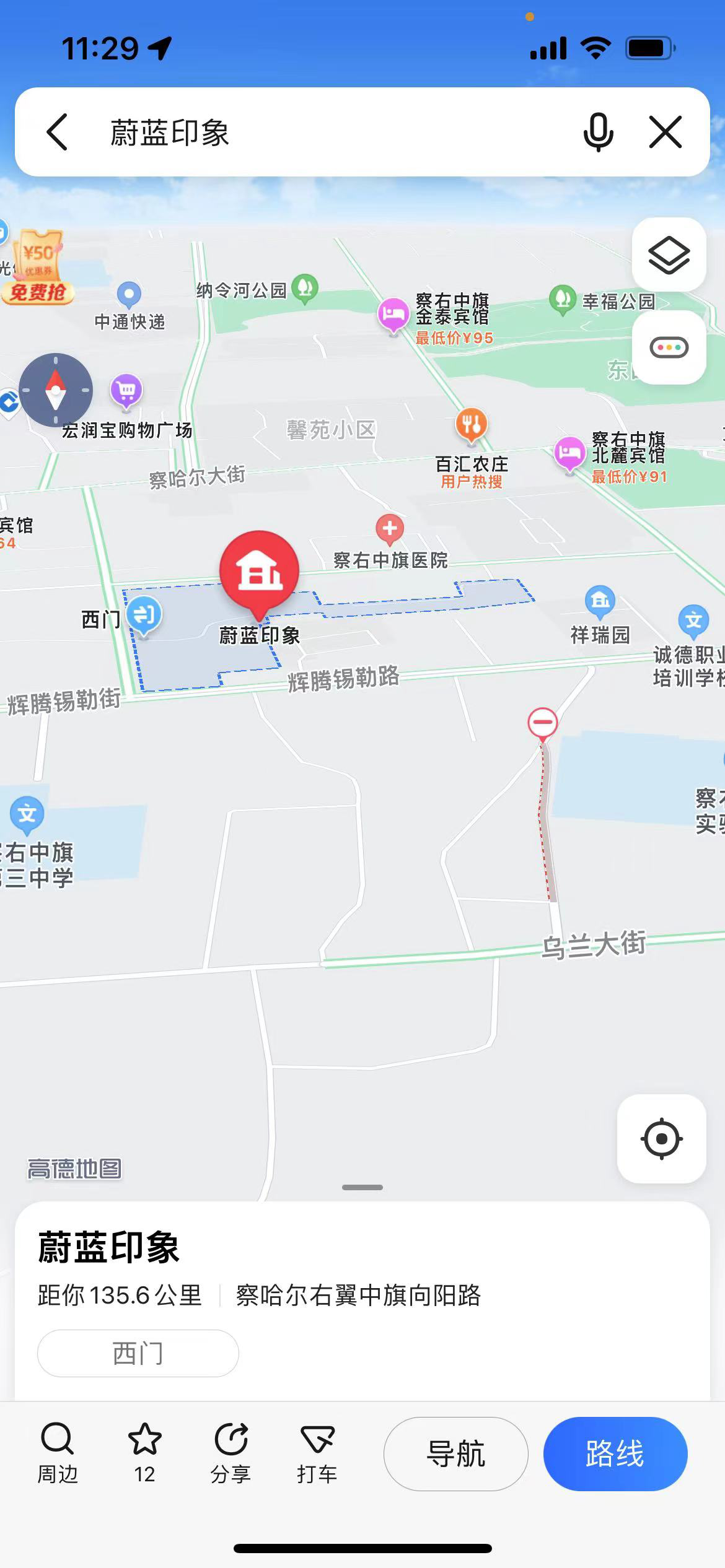Toggle the traffic light overlay

coord(669,347)
